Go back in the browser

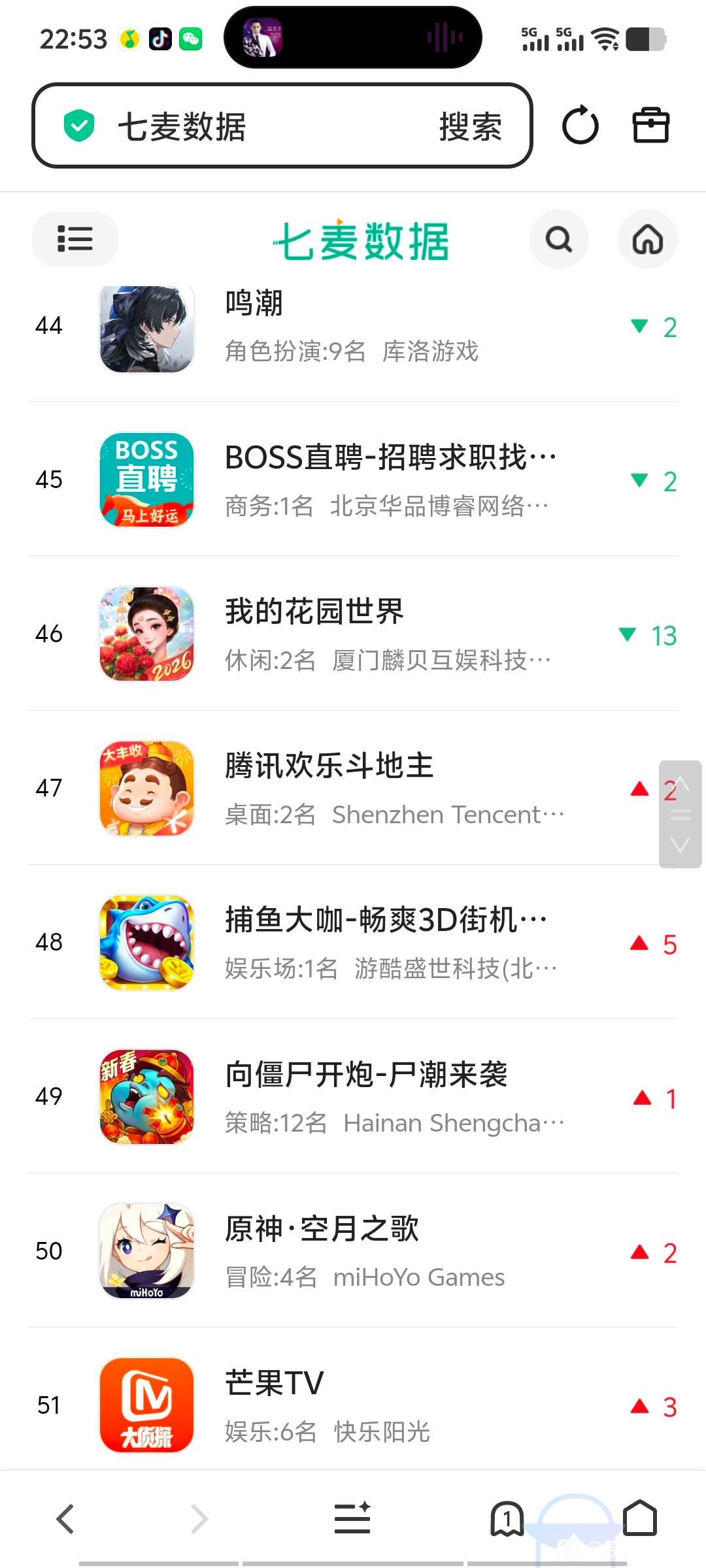65,1518
